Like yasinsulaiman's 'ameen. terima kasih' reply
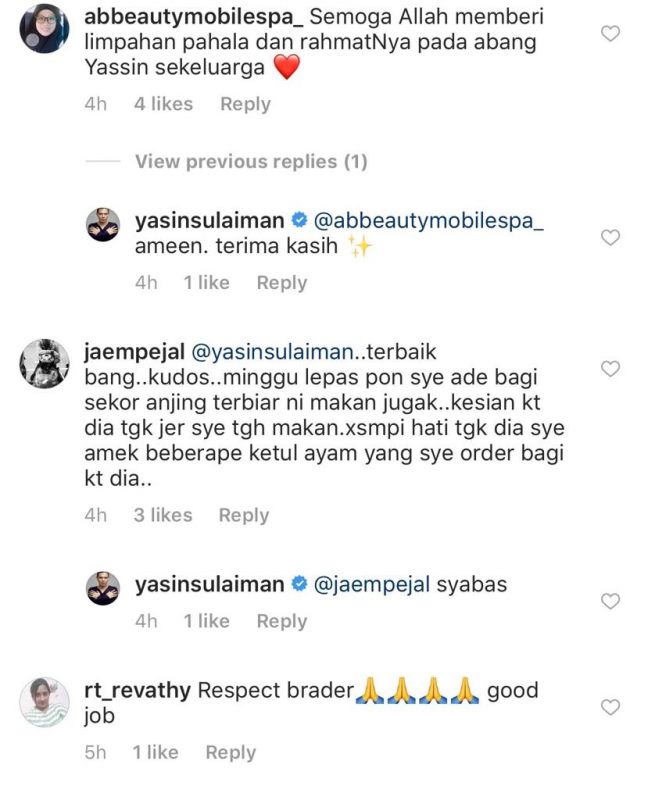655x800 pixels. (x=609, y=238)
